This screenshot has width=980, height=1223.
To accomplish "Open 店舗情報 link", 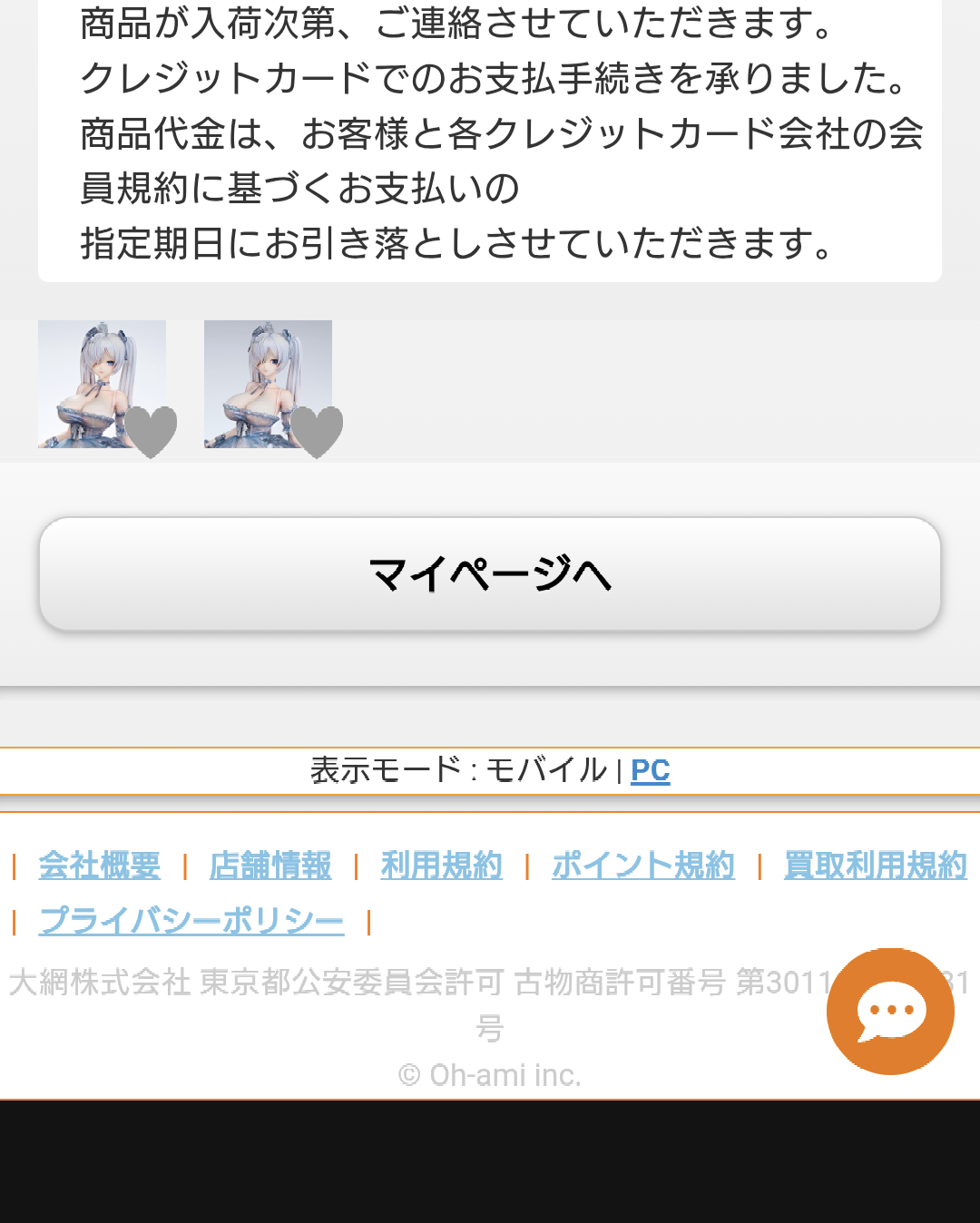I will click(x=270, y=866).
